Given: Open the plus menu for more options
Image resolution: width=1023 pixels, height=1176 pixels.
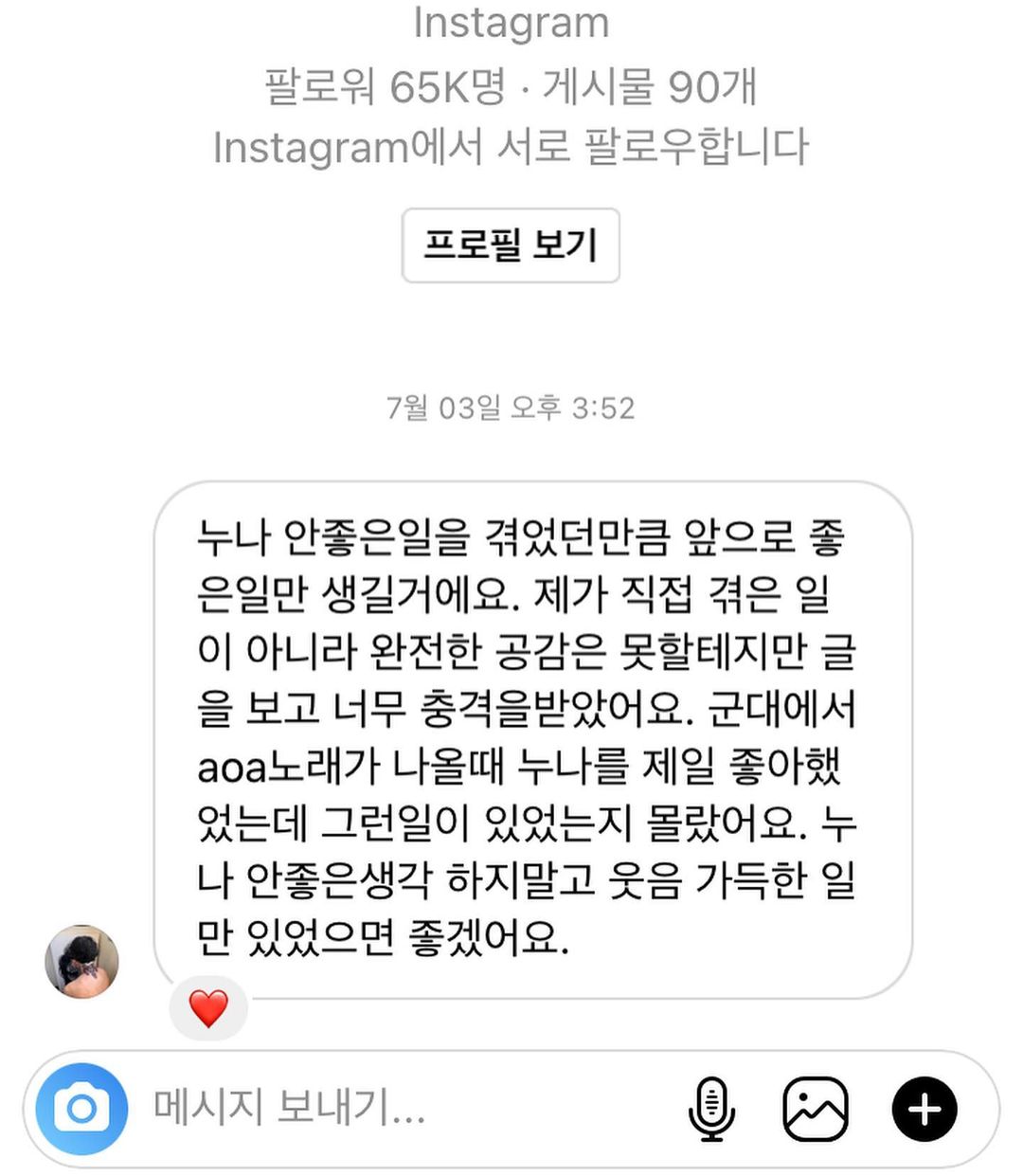Looking at the screenshot, I should [924, 1109].
